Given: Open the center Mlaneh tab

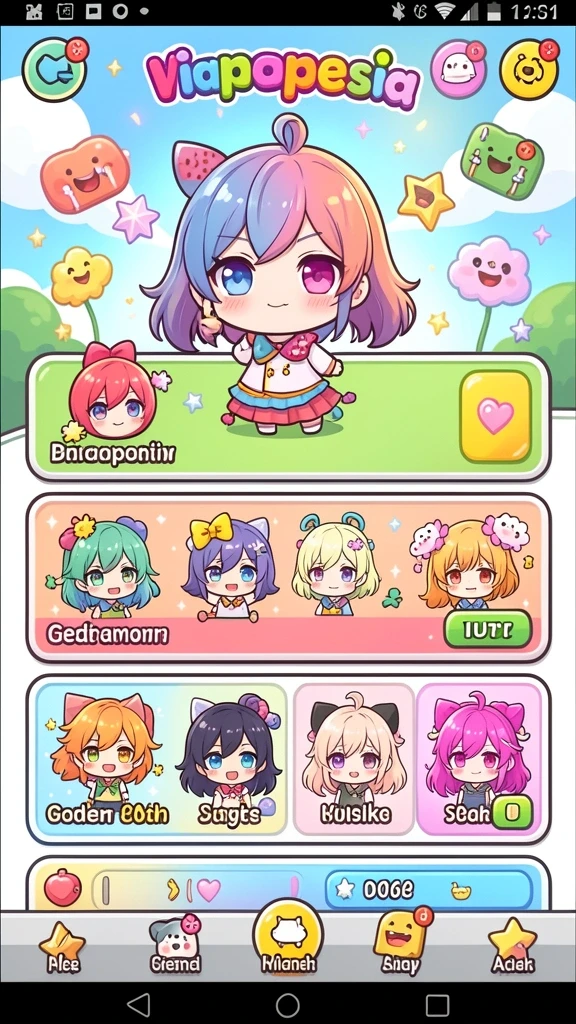Looking at the screenshot, I should pyautogui.click(x=288, y=938).
